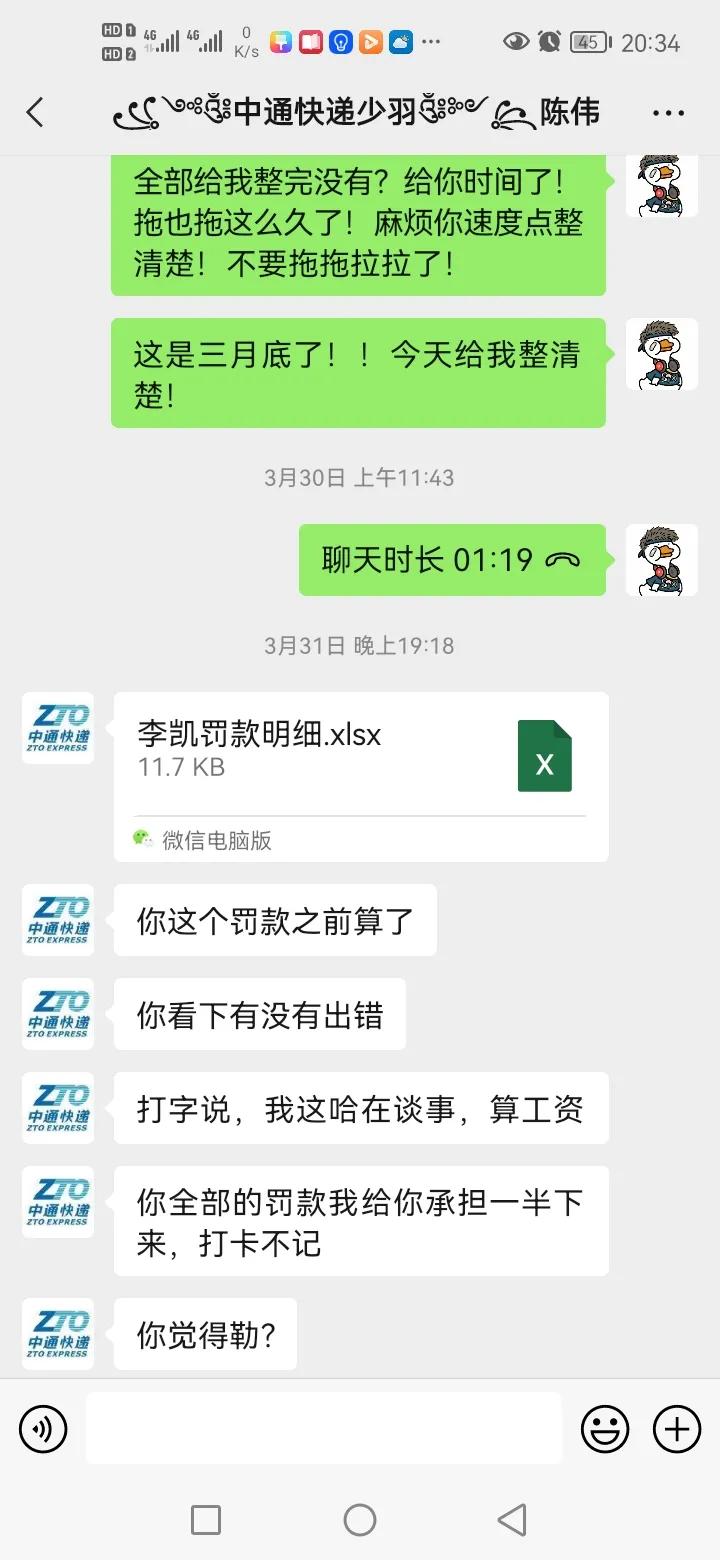The height and width of the screenshot is (1560, 720).
Task: Tap the message input field
Action: coord(320,1428)
